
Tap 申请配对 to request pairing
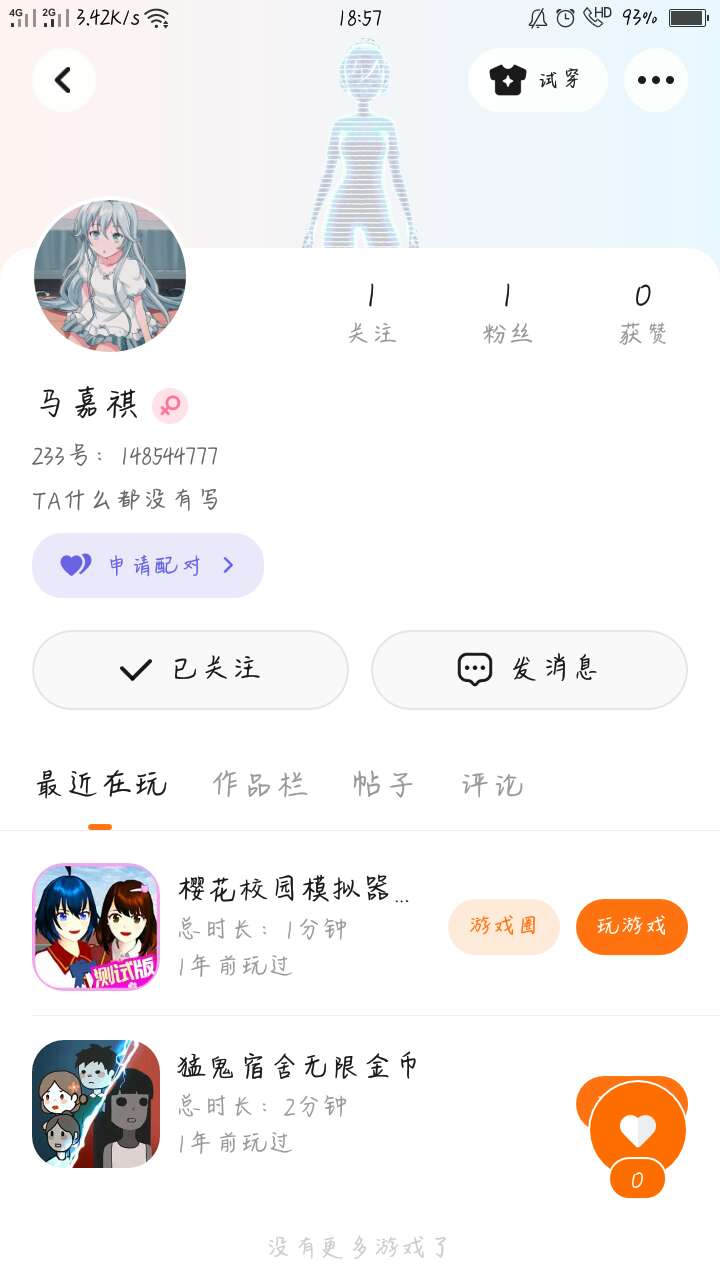point(148,565)
